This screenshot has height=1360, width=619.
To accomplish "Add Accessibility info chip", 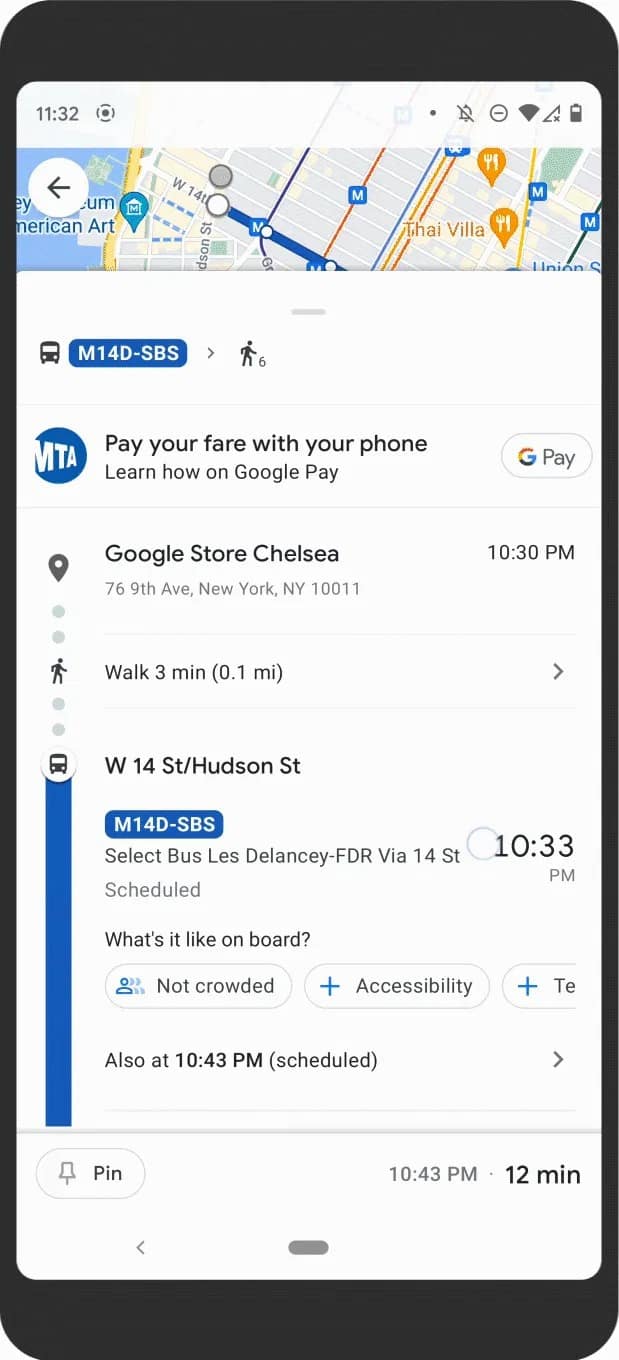I will click(397, 986).
